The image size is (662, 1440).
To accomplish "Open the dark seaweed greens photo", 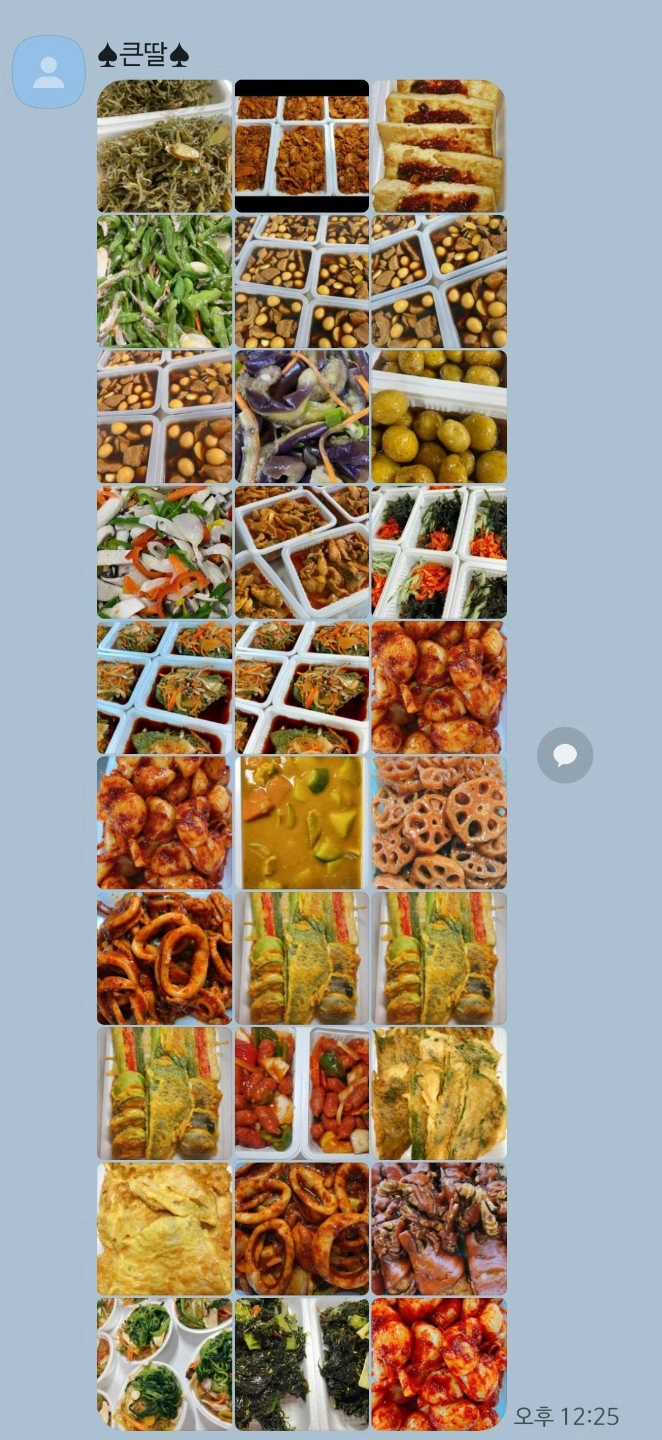I will click(302, 1364).
